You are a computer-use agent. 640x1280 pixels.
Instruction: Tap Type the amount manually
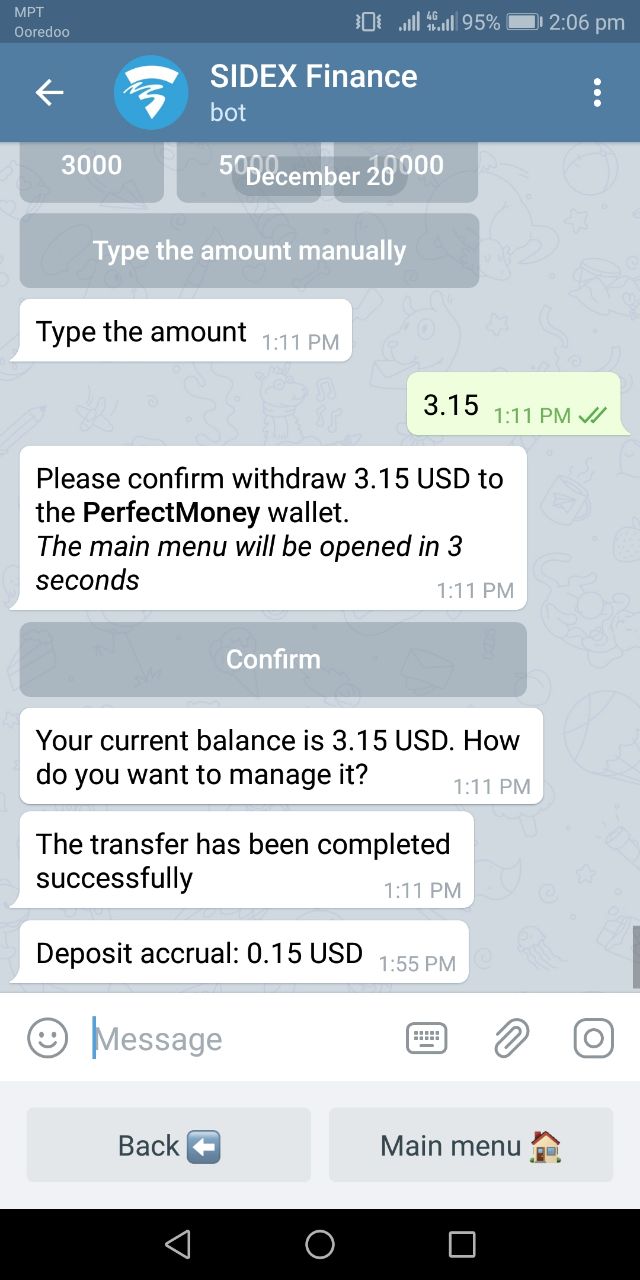point(249,251)
